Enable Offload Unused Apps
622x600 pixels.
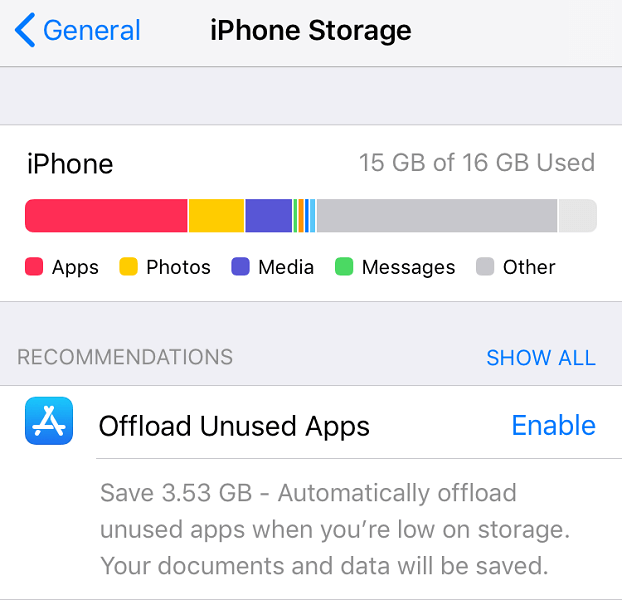(553, 425)
